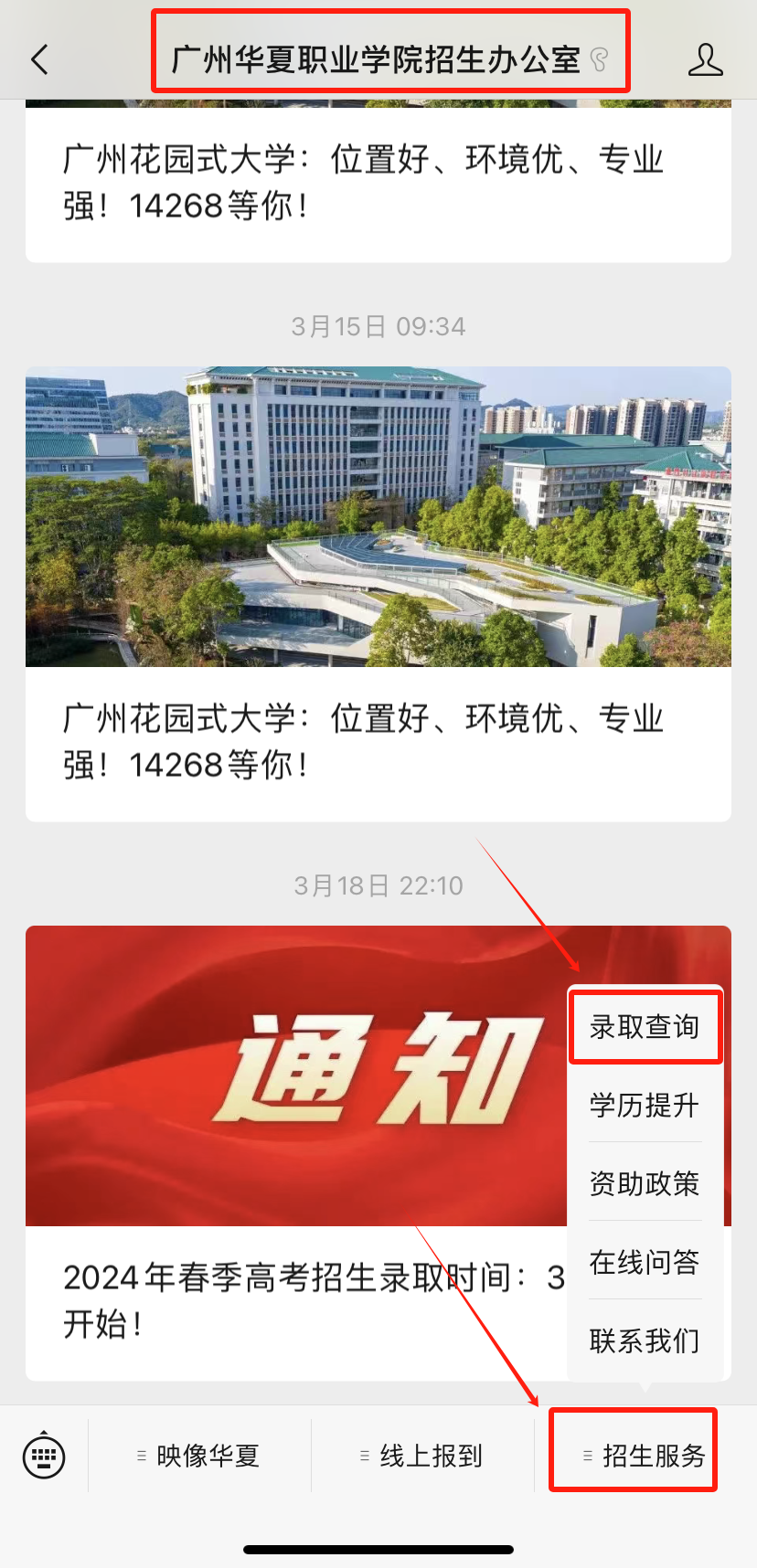Screen dimensions: 757x1568
Task: Open the official account profile icon
Action: point(705,60)
